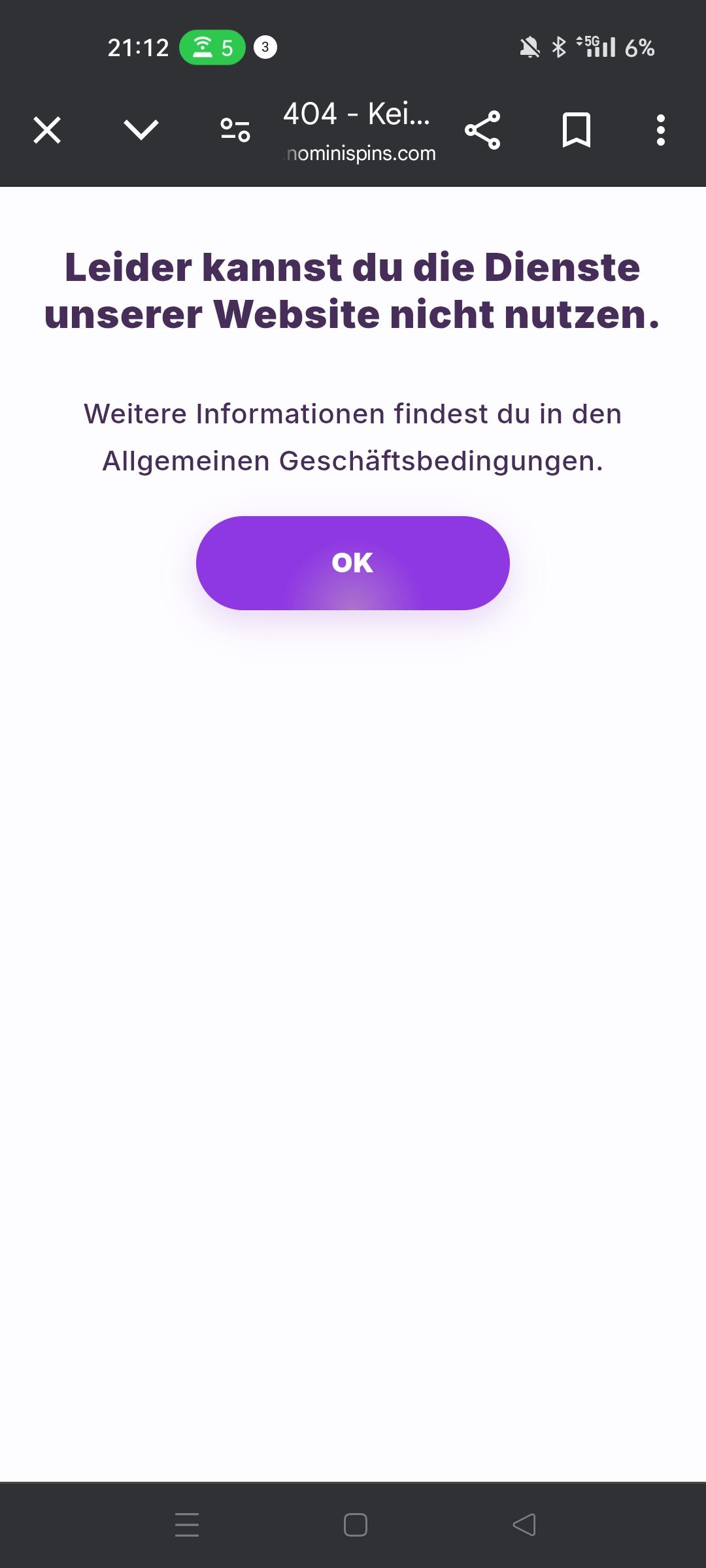Image resolution: width=706 pixels, height=1568 pixels.
Task: Go to home screen via system button
Action: point(356,1525)
